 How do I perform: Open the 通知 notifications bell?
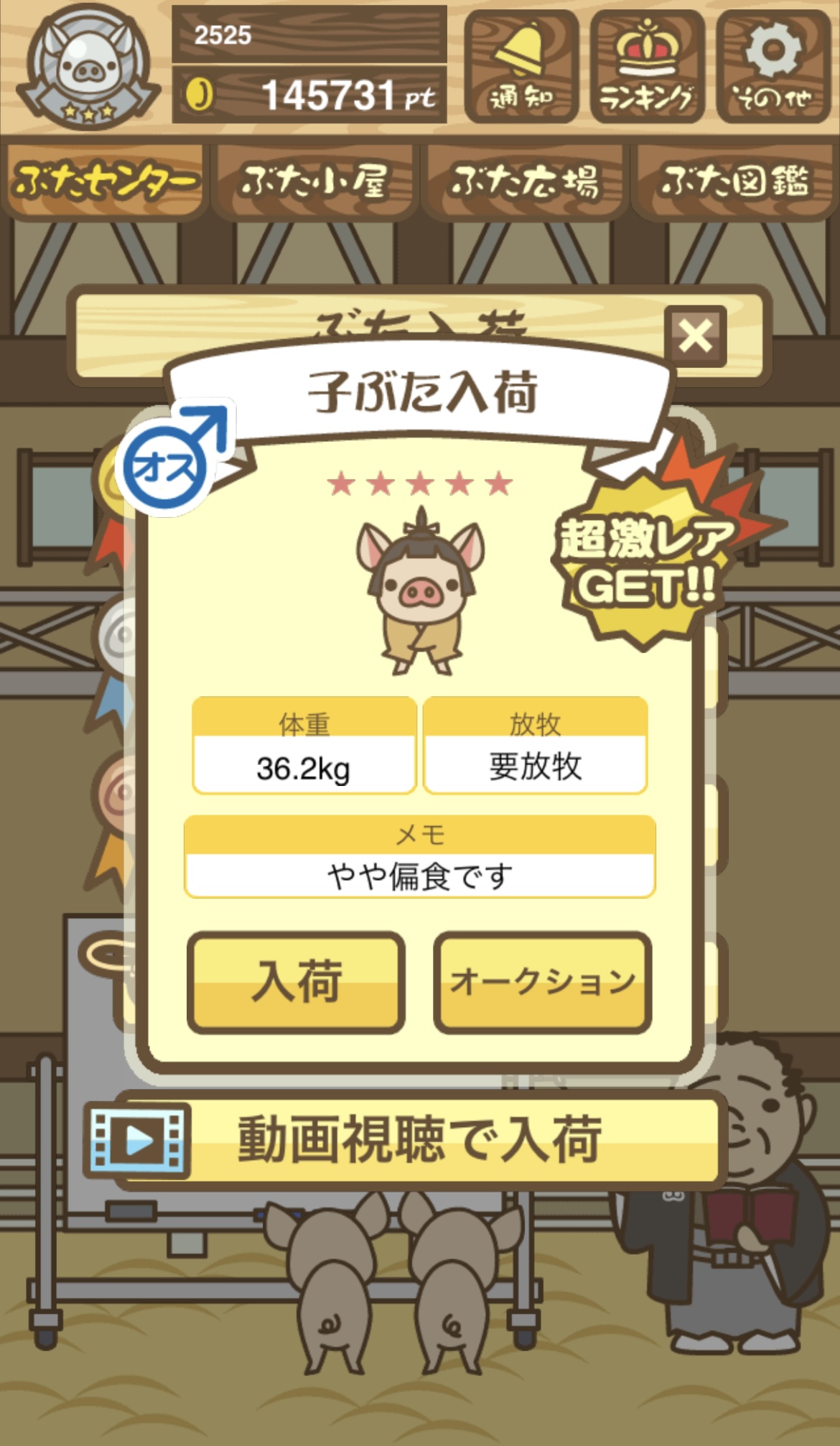pos(521,66)
